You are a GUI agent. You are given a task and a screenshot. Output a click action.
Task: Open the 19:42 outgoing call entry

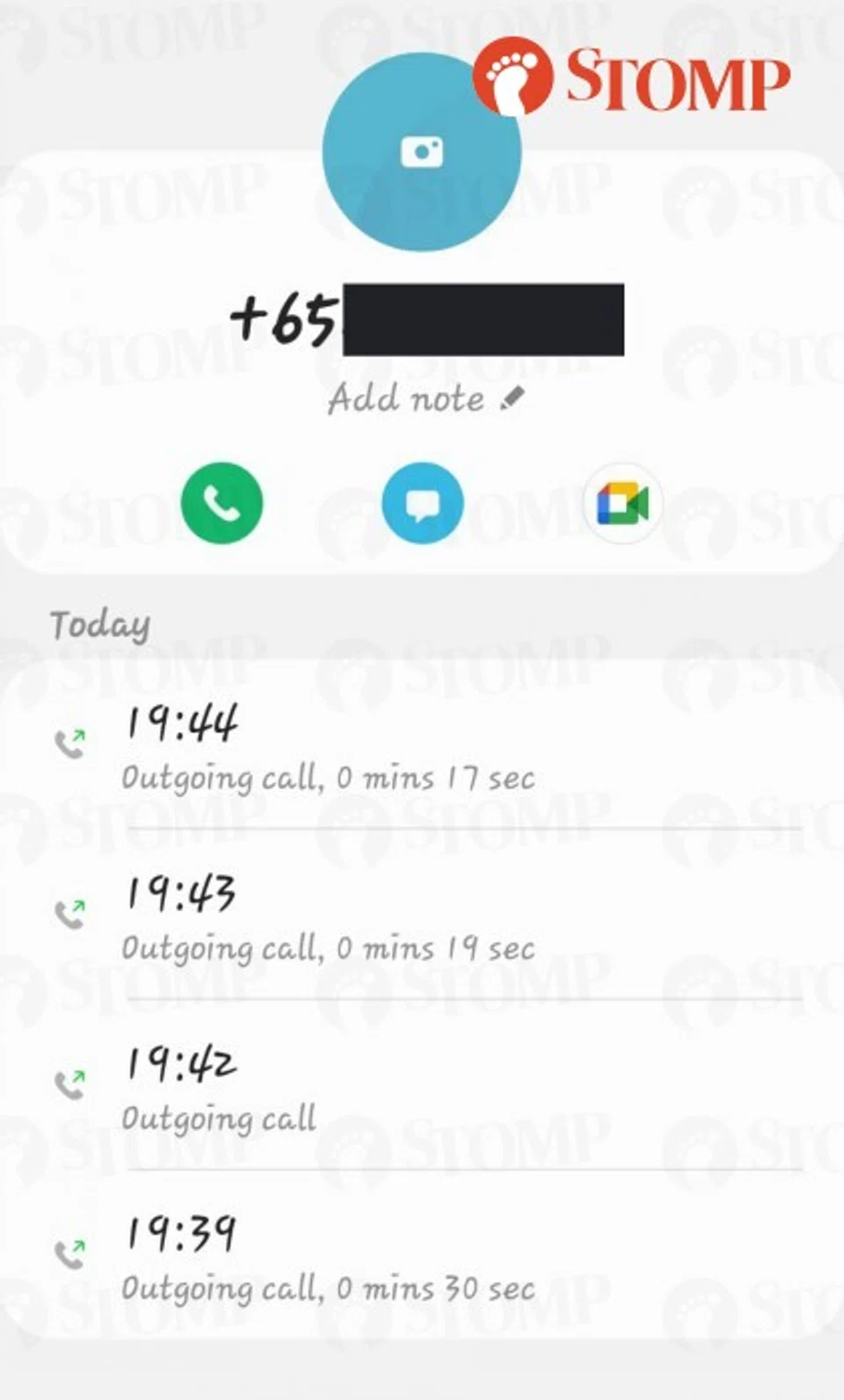tap(422, 1089)
